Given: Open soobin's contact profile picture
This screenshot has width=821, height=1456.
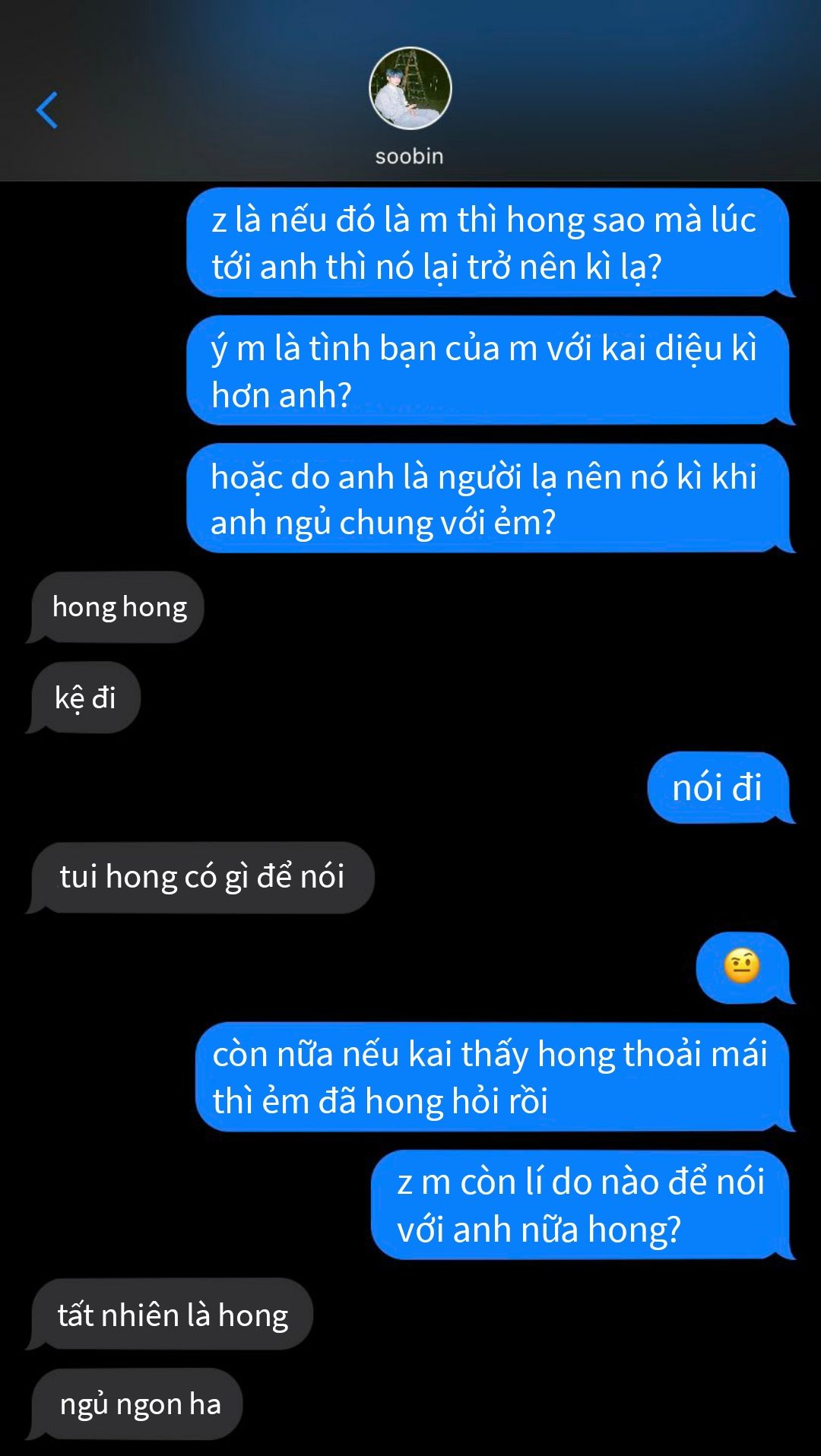Looking at the screenshot, I should click(410, 88).
